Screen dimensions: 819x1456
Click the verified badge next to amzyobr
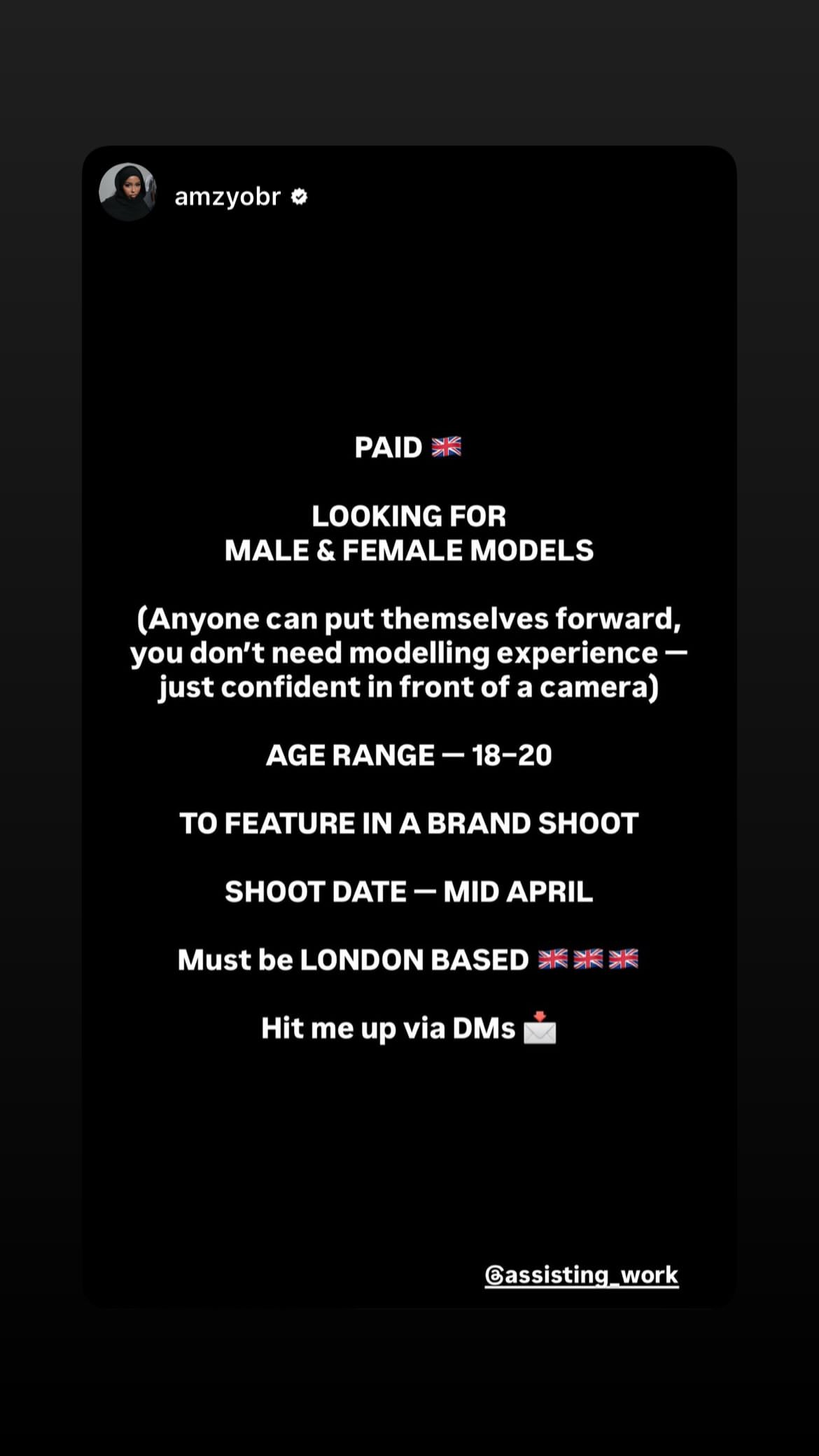pos(300,197)
